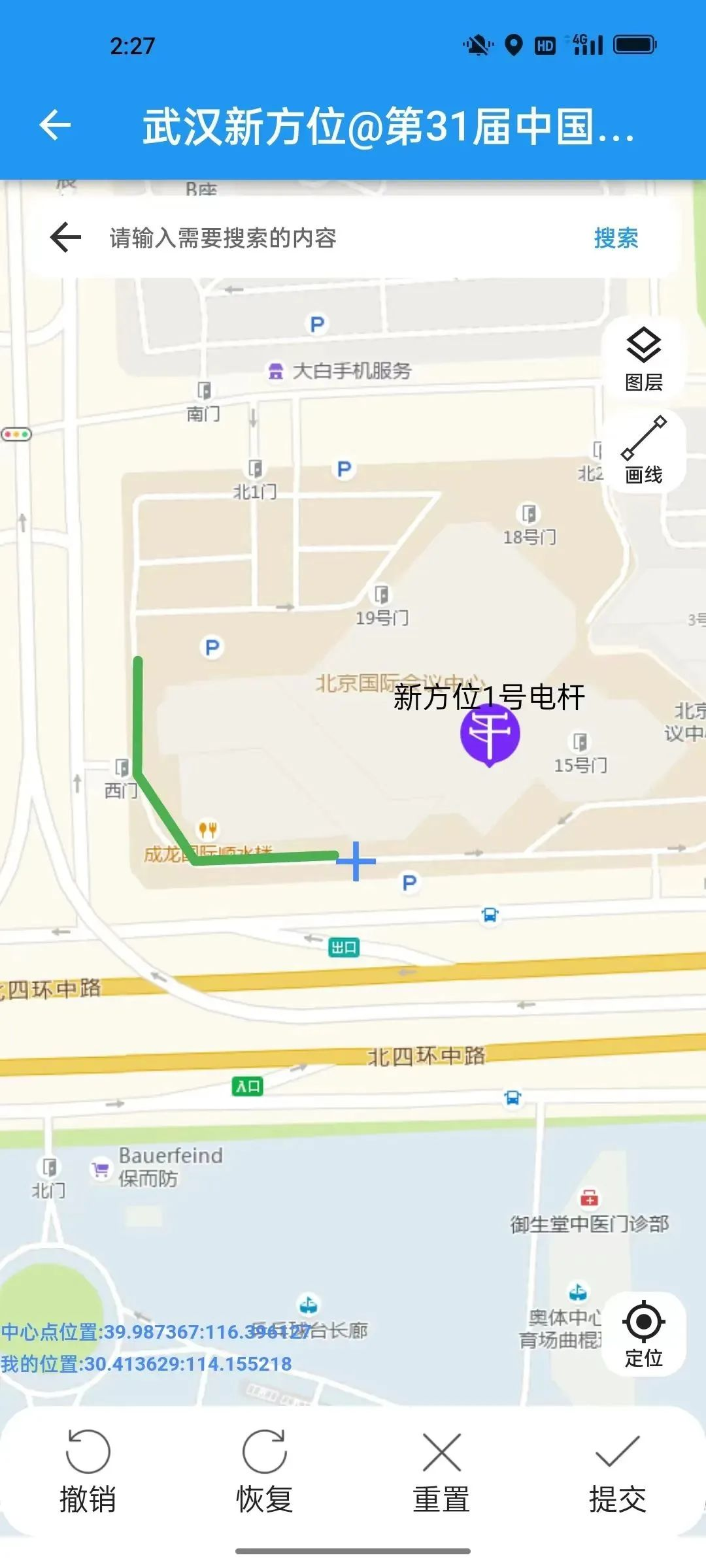The height and width of the screenshot is (1568, 706).
Task: Select the 新方位1号电杆 pole marker
Action: 490,734
